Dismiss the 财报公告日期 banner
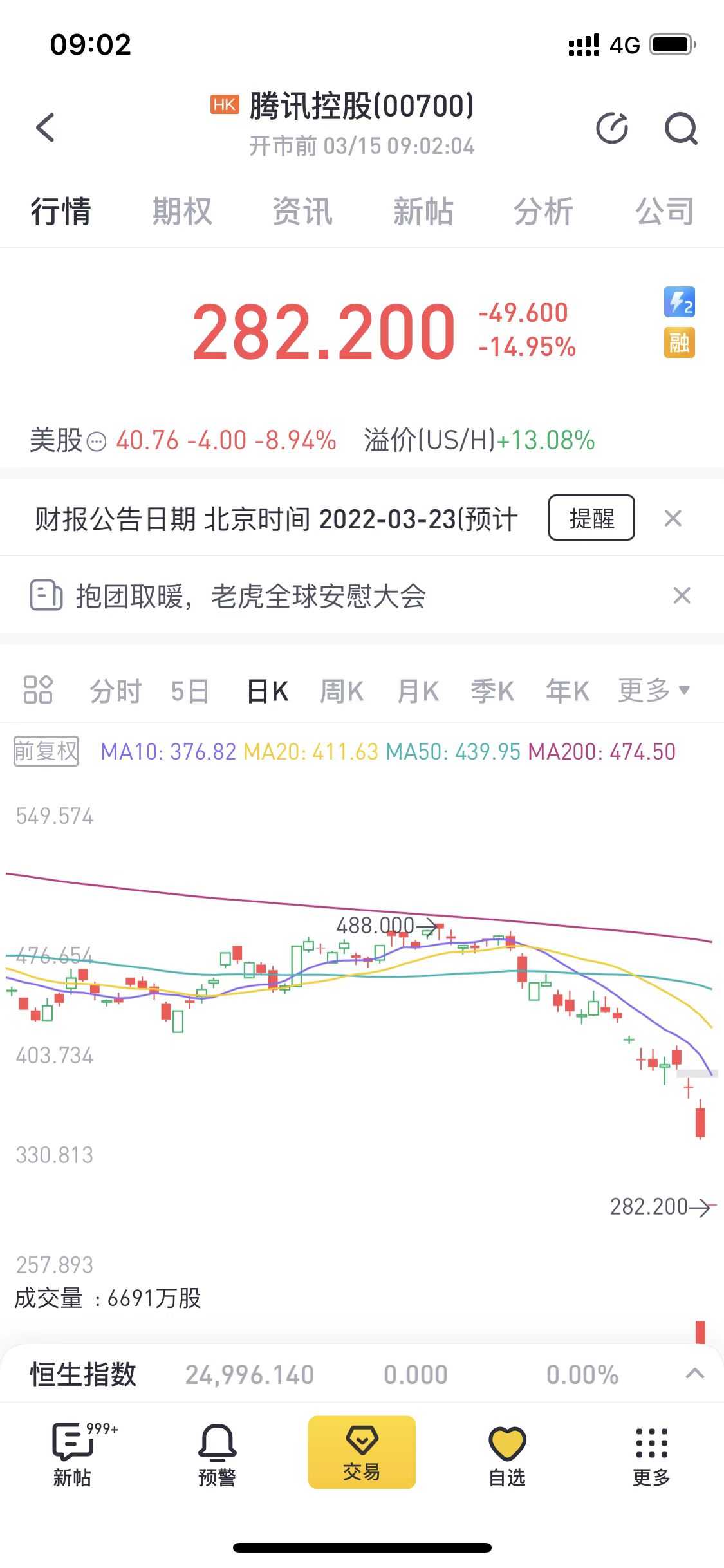The height and width of the screenshot is (1568, 724). (x=673, y=518)
